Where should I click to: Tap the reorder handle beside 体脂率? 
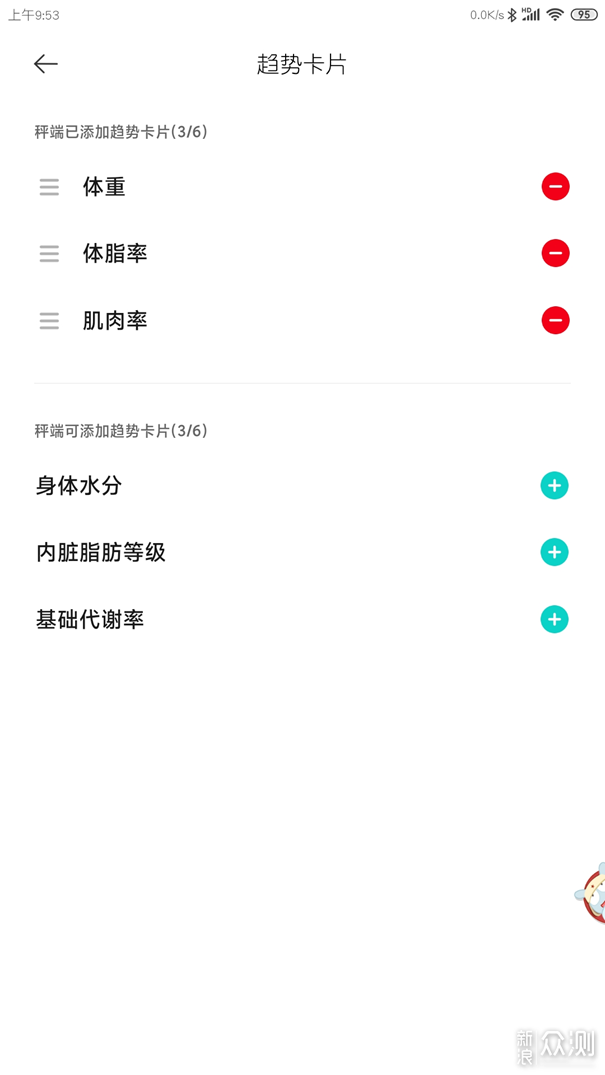coord(49,254)
